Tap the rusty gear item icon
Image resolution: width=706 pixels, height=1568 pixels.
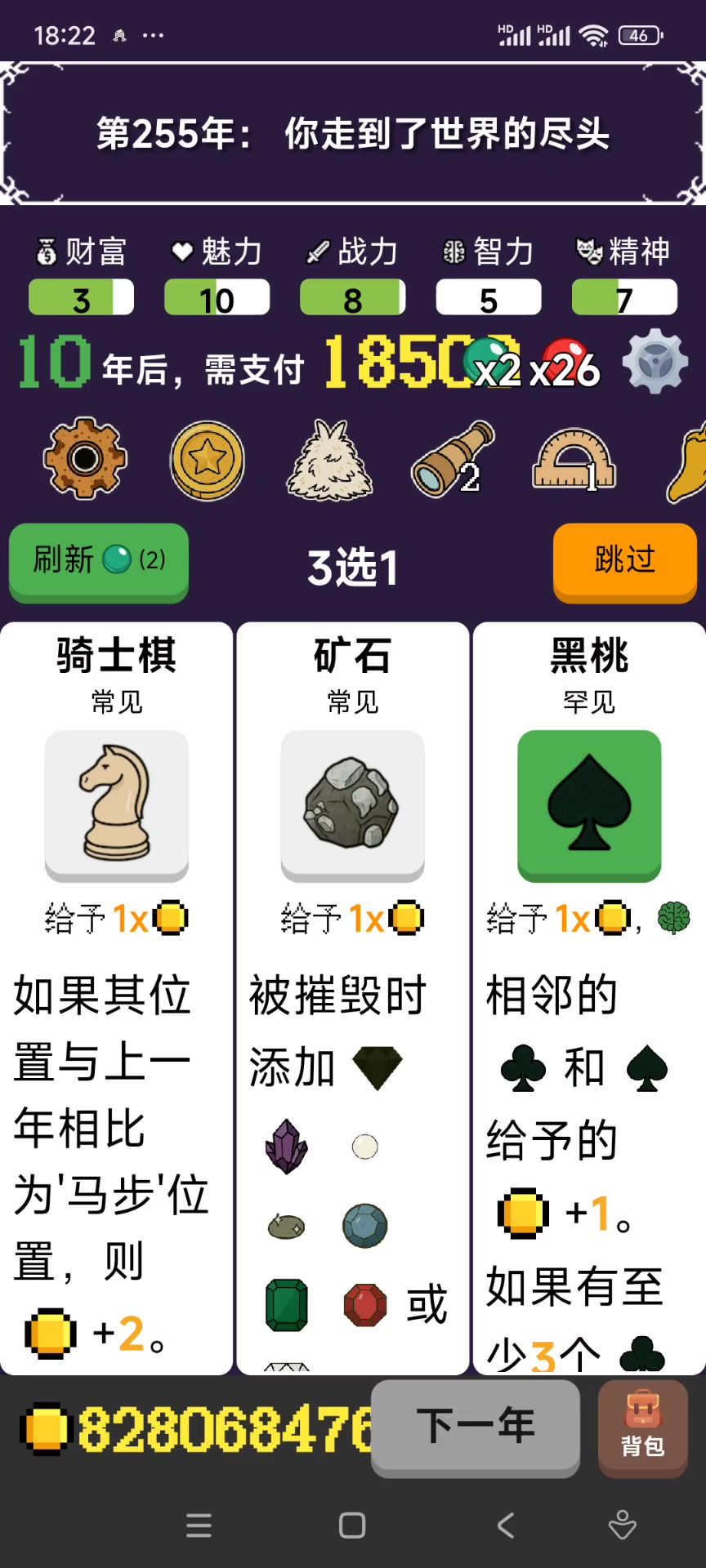[85, 459]
